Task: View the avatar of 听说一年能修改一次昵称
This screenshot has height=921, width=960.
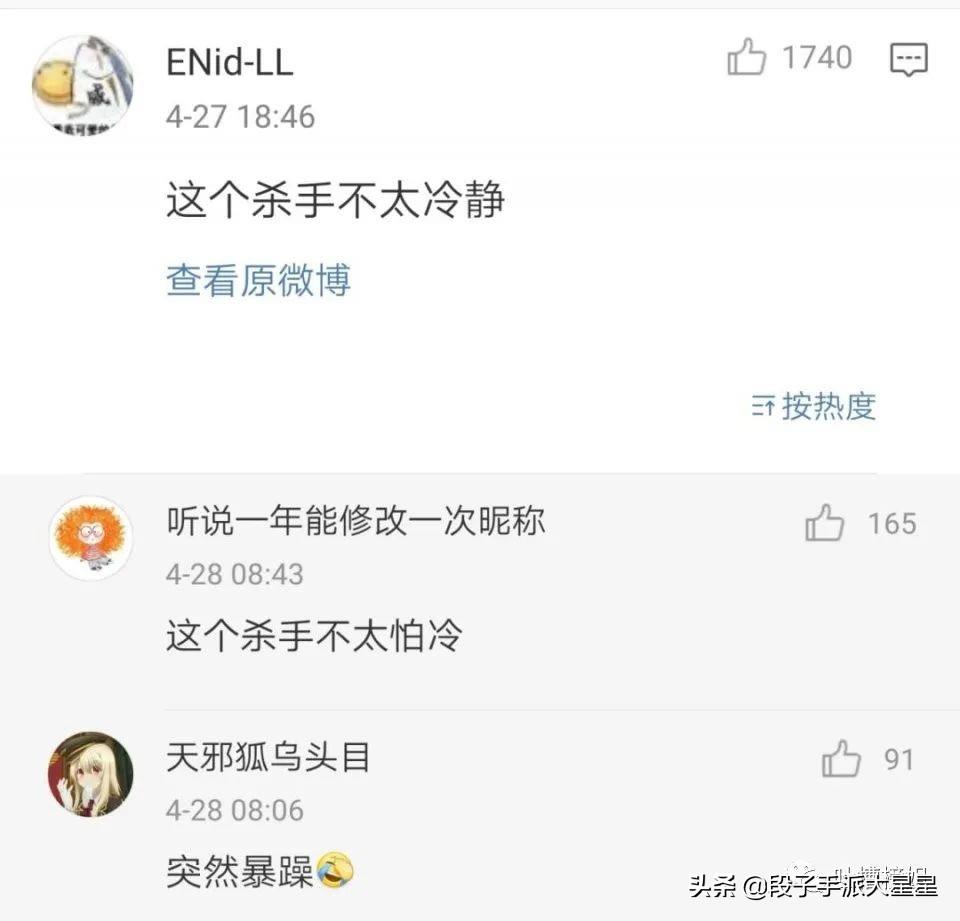Action: (x=91, y=538)
